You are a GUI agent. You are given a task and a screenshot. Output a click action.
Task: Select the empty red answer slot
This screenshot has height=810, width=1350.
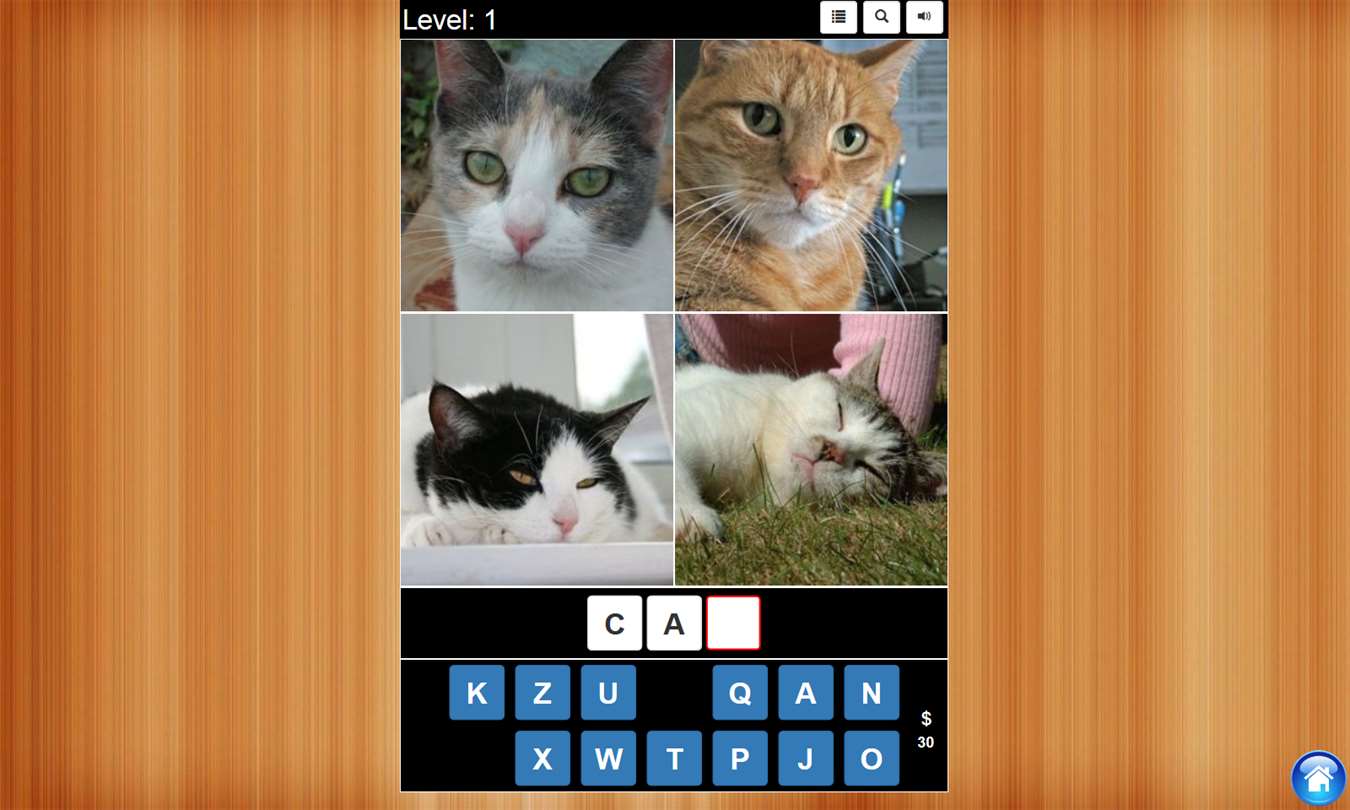[733, 623]
